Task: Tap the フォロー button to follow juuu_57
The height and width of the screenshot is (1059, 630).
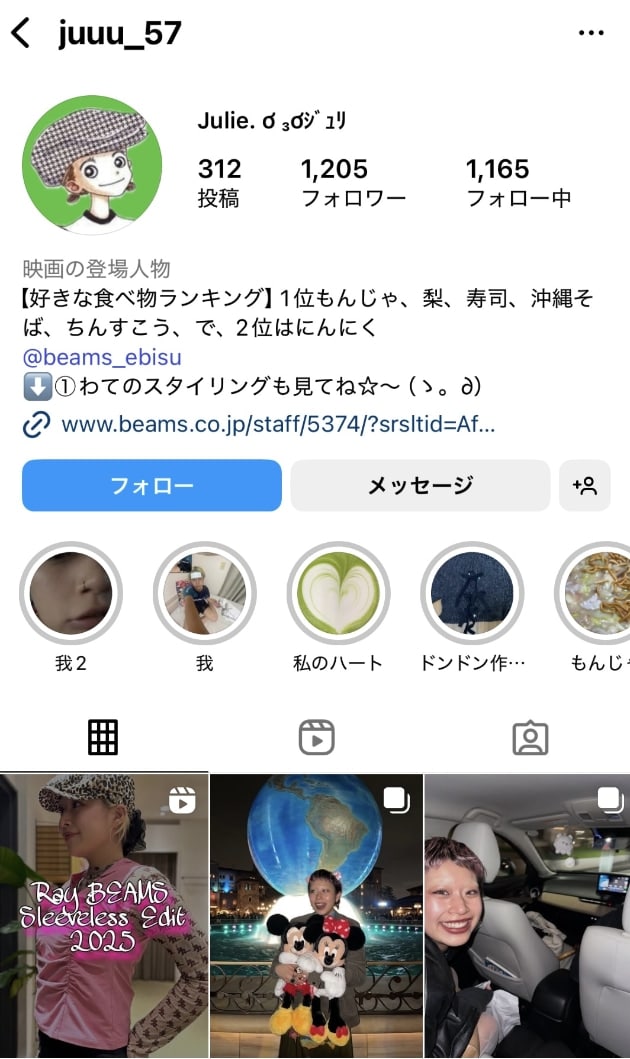Action: (151, 486)
